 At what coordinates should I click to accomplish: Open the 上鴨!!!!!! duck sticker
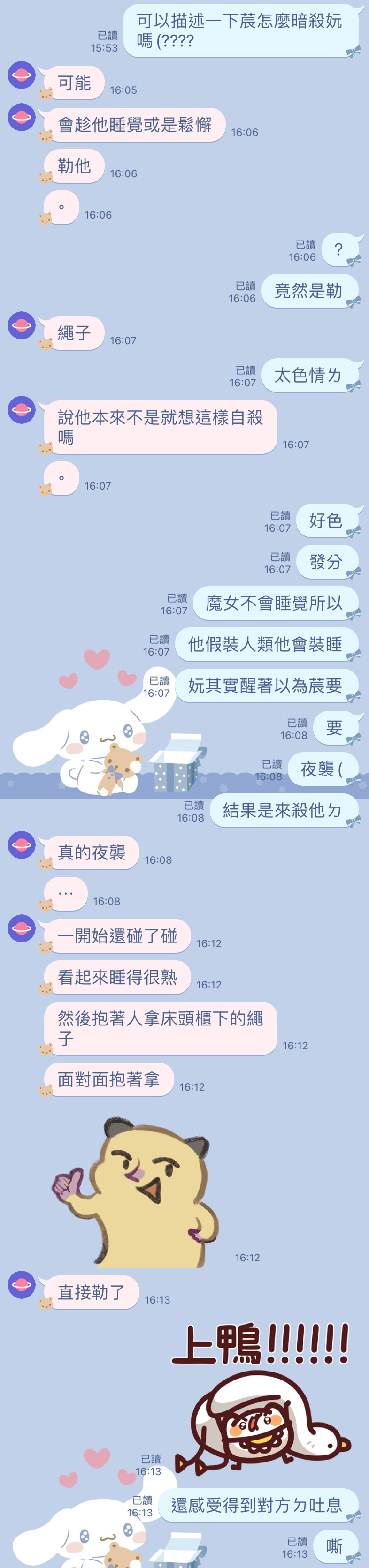pos(261,1398)
